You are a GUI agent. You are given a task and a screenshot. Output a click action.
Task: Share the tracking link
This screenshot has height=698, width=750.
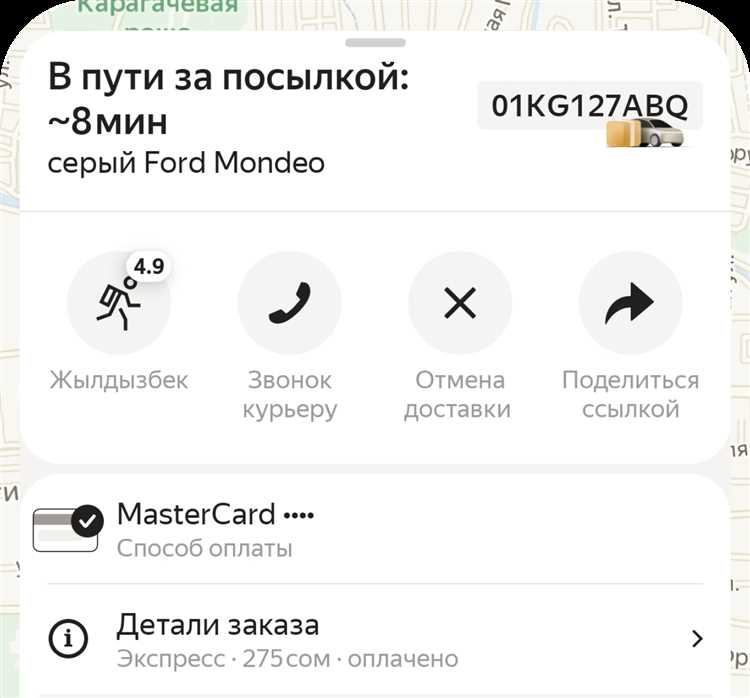(x=630, y=303)
